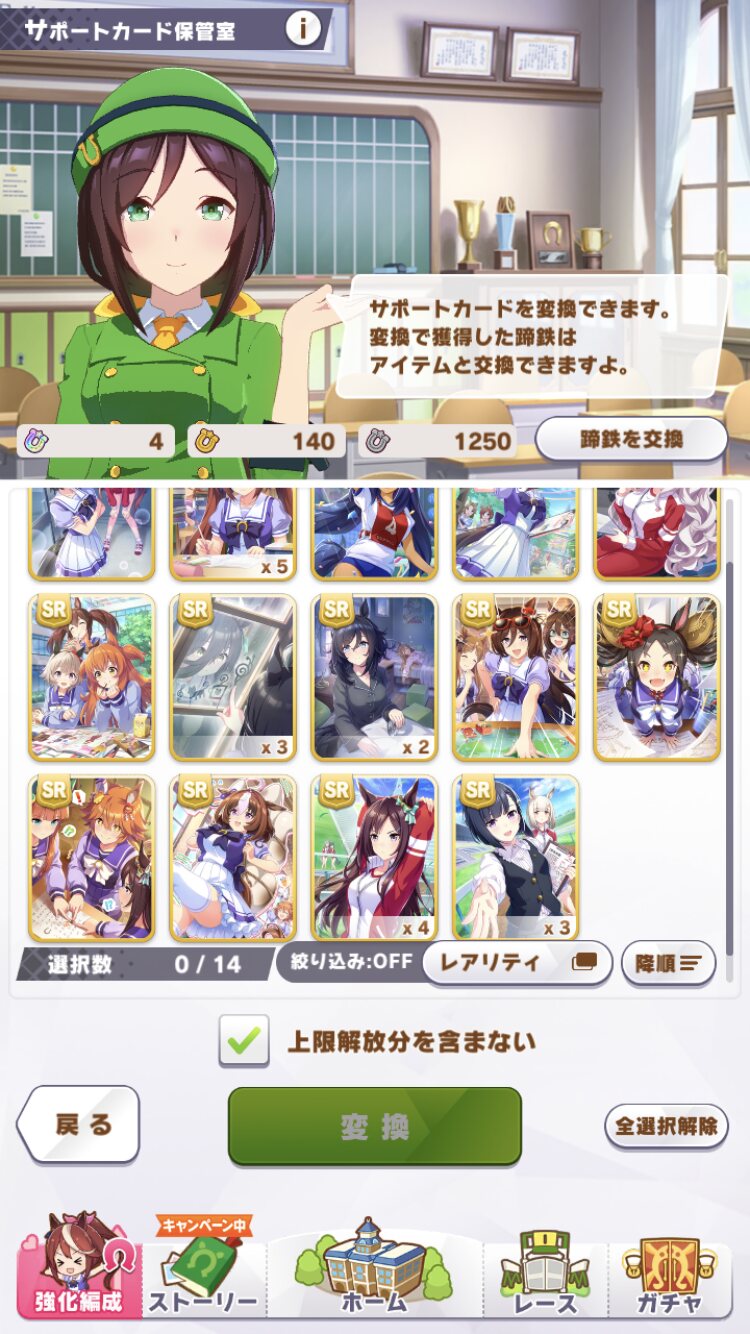Toggle the 降順 sort order

click(x=669, y=963)
